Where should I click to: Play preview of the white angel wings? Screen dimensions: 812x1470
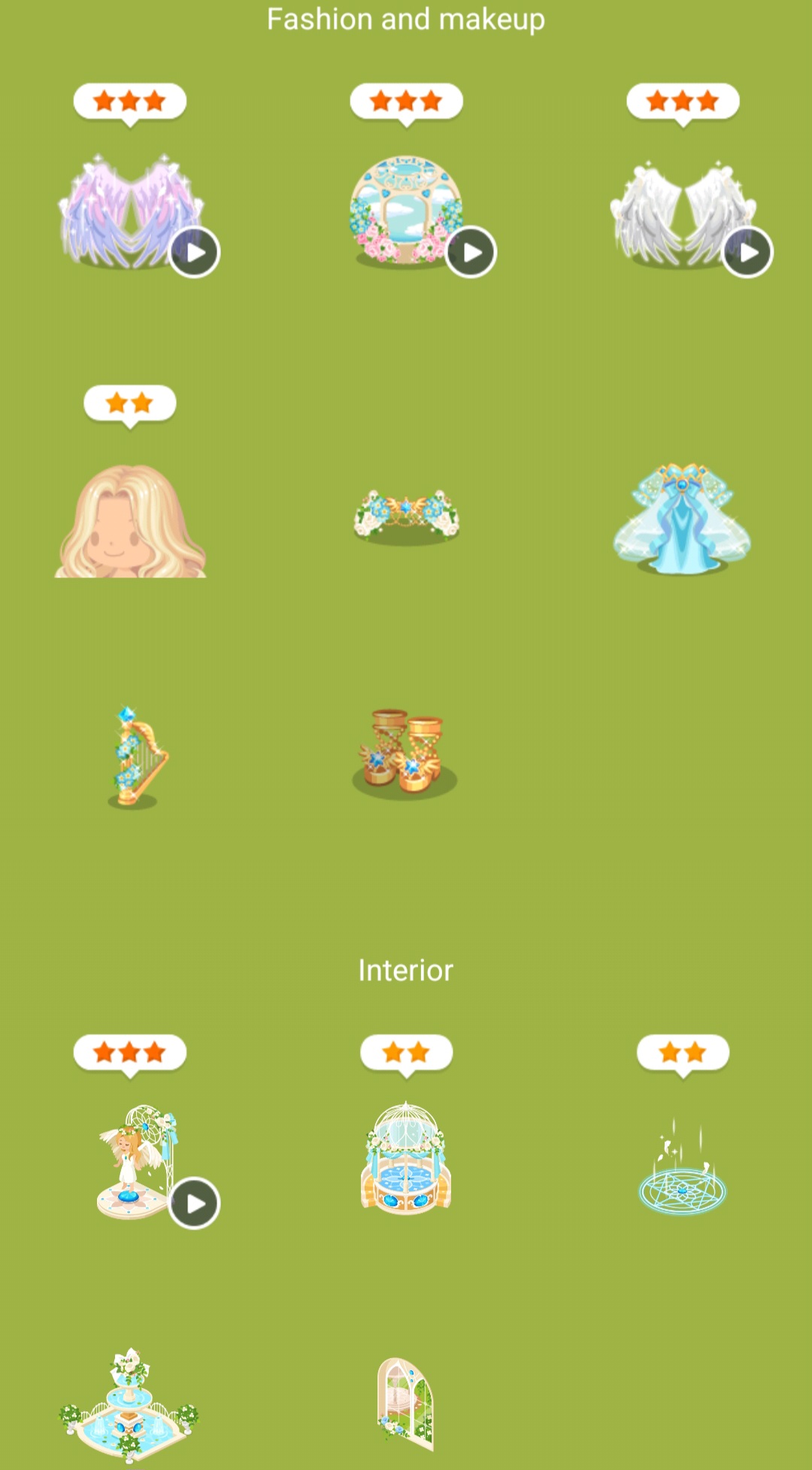pos(747,252)
